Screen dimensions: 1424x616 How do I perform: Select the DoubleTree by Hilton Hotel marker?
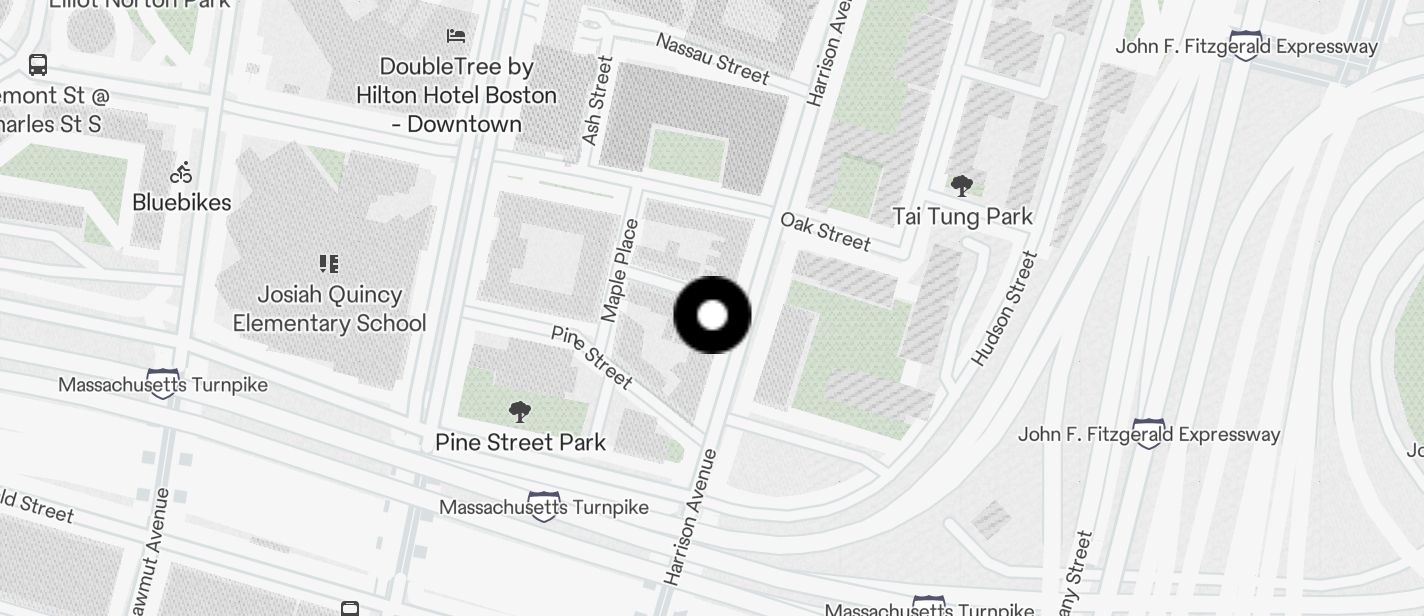[456, 36]
